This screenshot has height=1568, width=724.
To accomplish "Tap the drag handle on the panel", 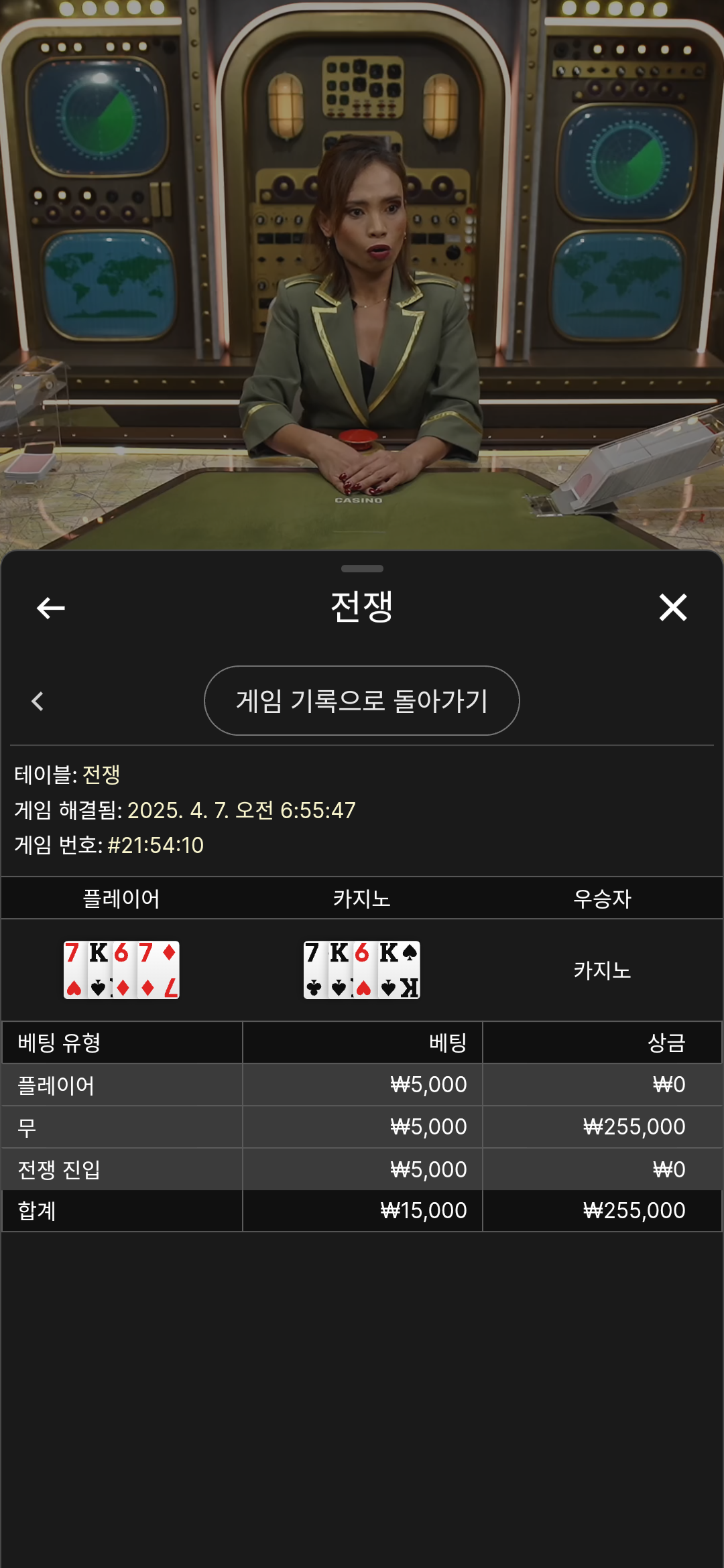I will [362, 569].
